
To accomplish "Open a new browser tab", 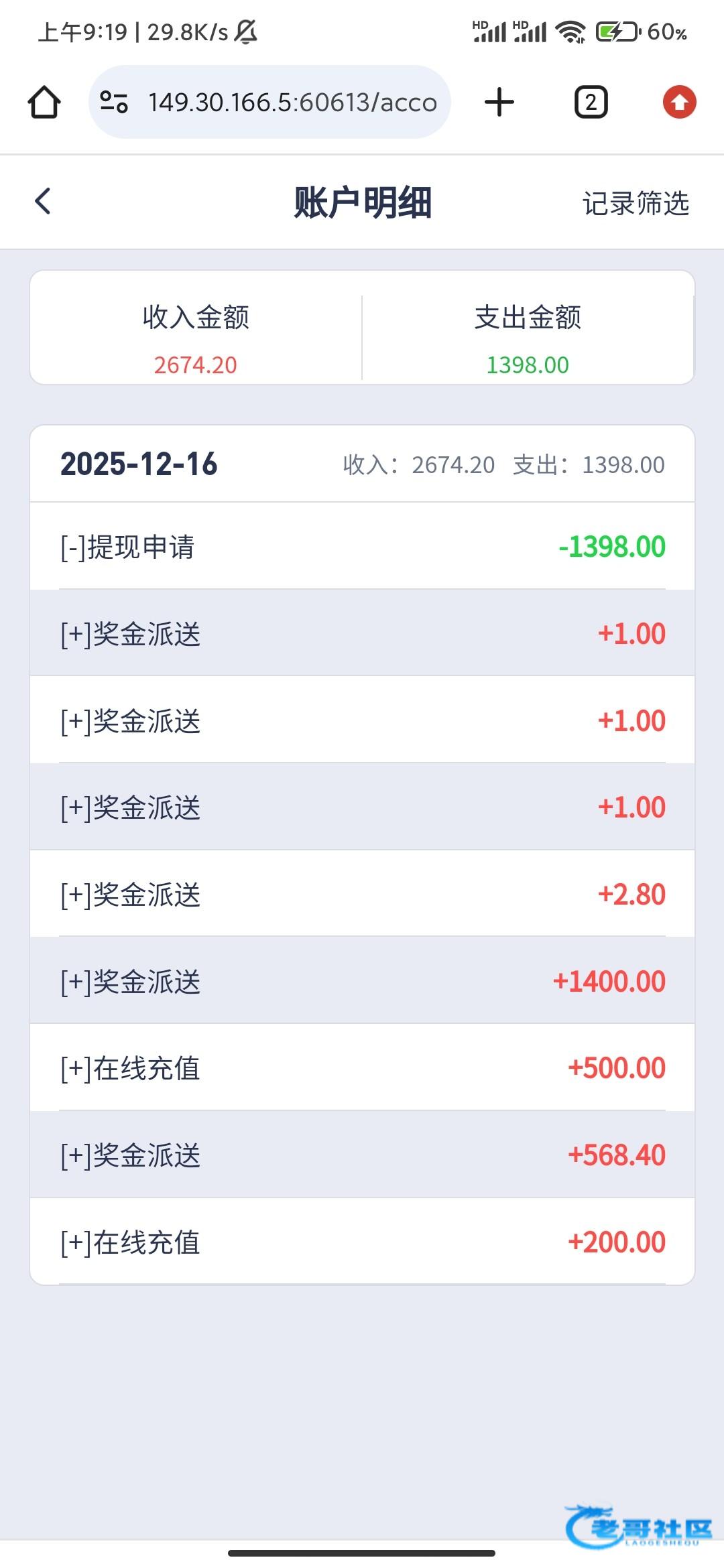I will point(499,103).
